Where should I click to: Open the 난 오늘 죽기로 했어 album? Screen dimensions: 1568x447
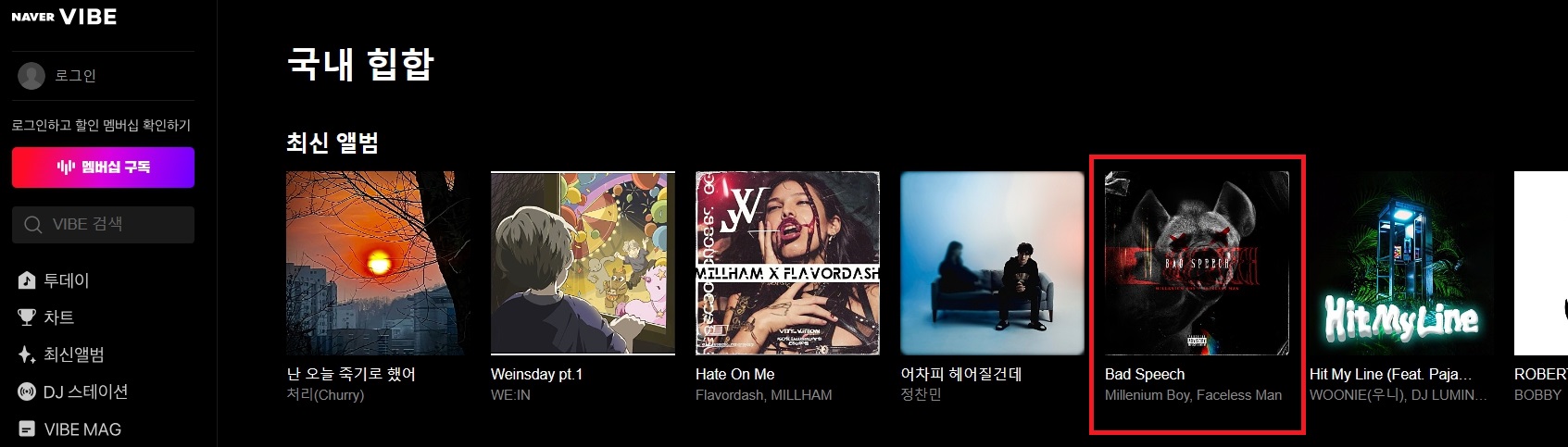click(x=378, y=263)
